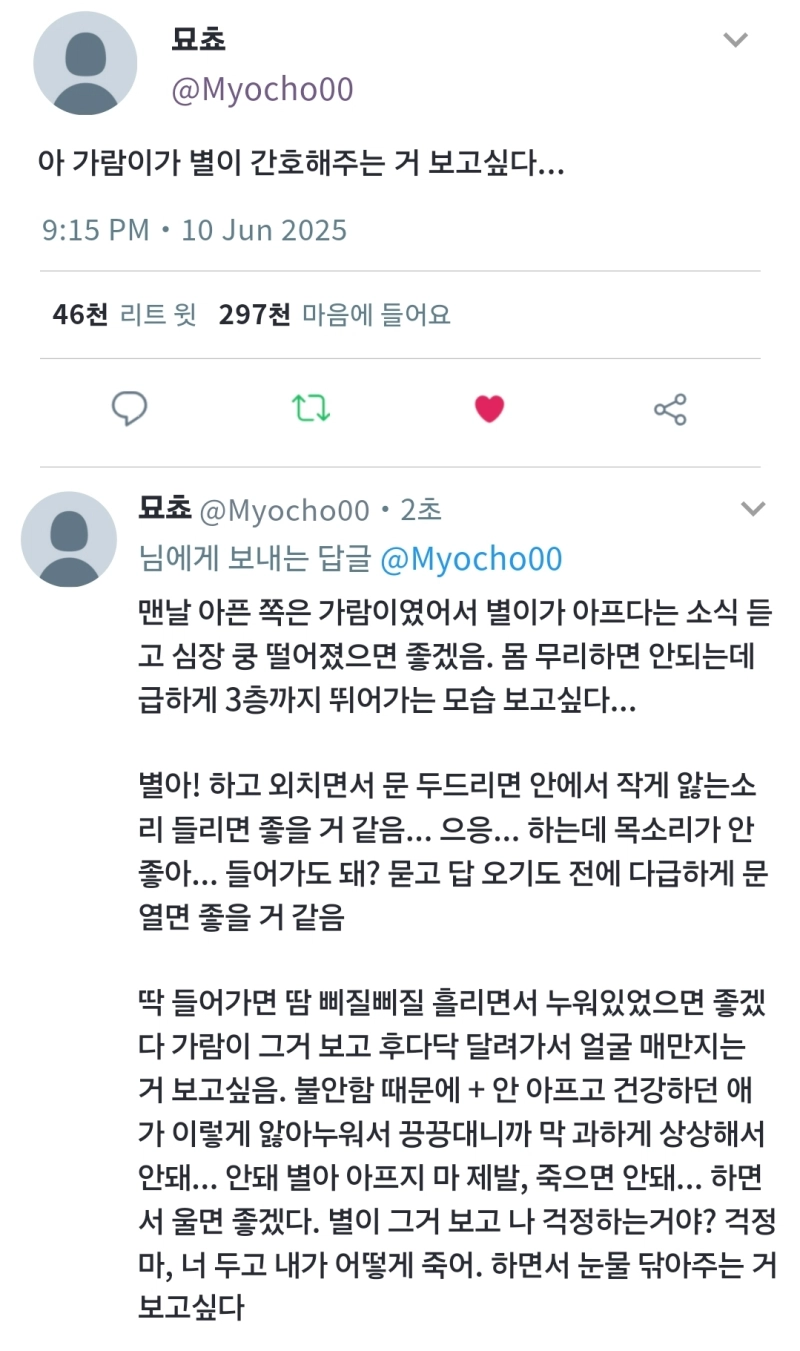Screen dimensions: 800x1351
Task: Reply to the main tweet
Action: [129, 408]
